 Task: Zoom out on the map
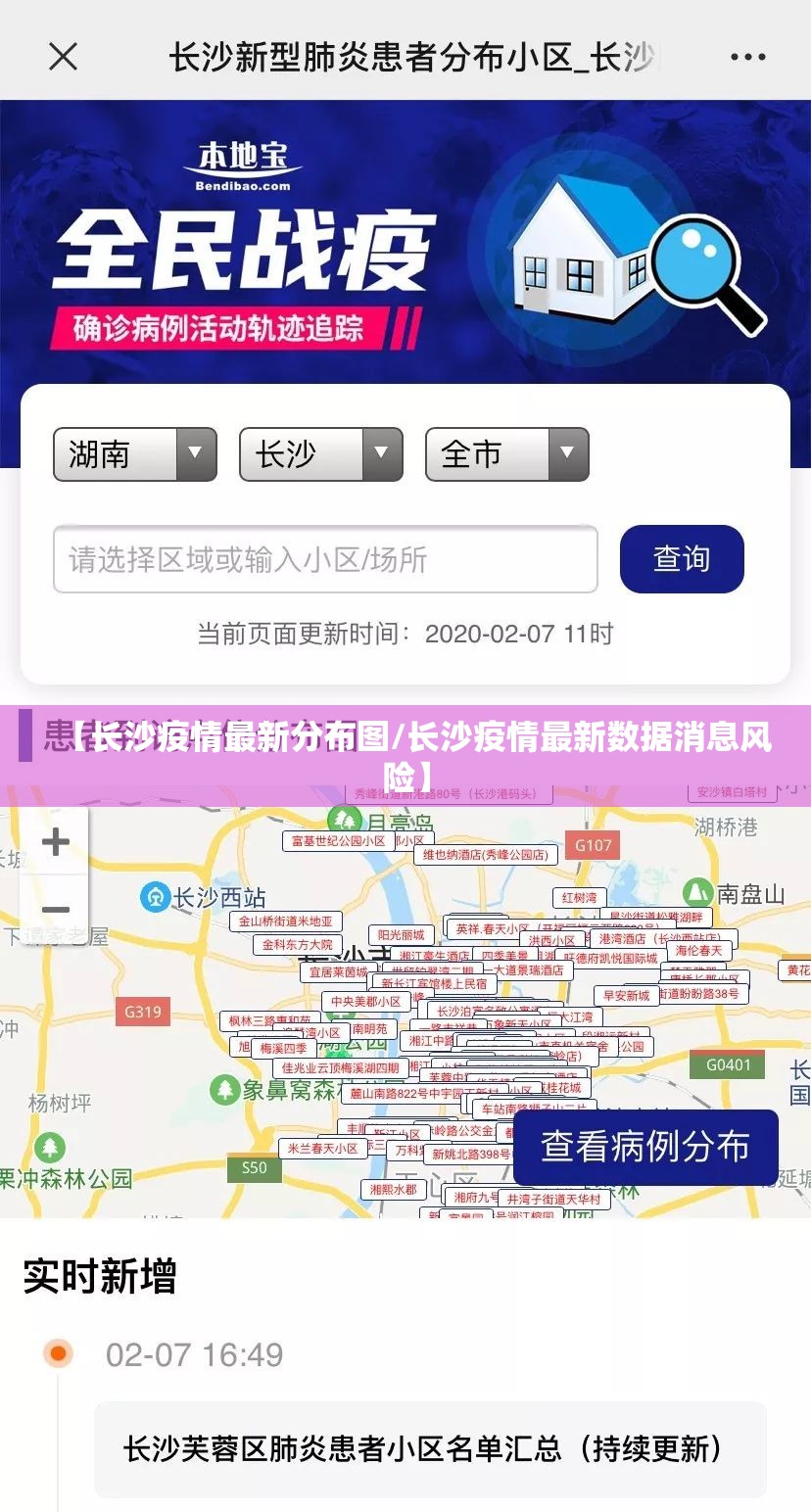pyautogui.click(x=56, y=911)
